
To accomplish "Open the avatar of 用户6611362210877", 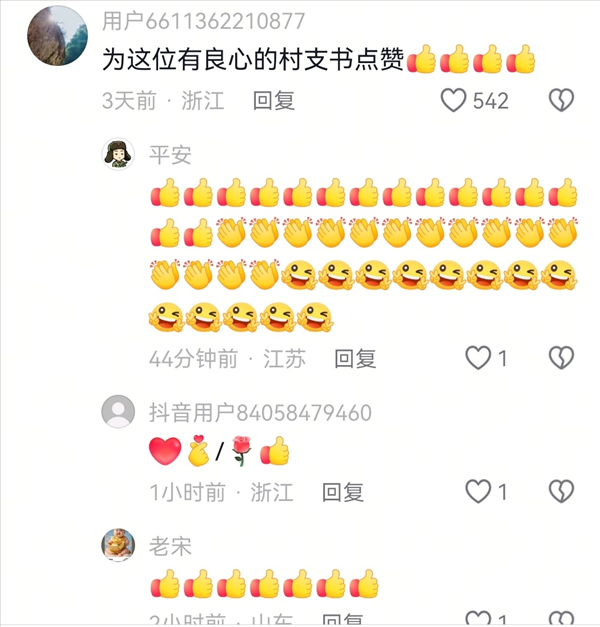I will [x=57, y=35].
